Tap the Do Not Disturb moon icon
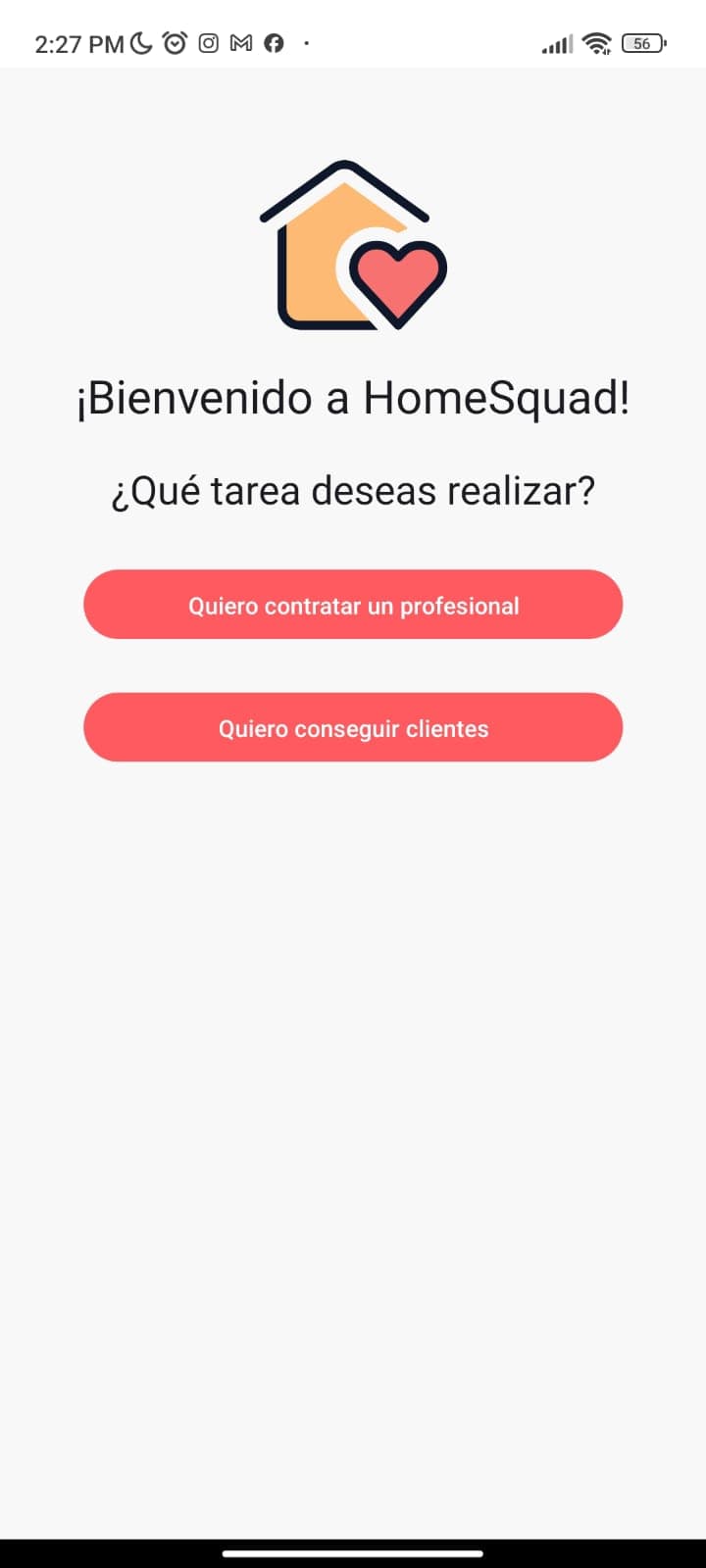 click(x=141, y=43)
